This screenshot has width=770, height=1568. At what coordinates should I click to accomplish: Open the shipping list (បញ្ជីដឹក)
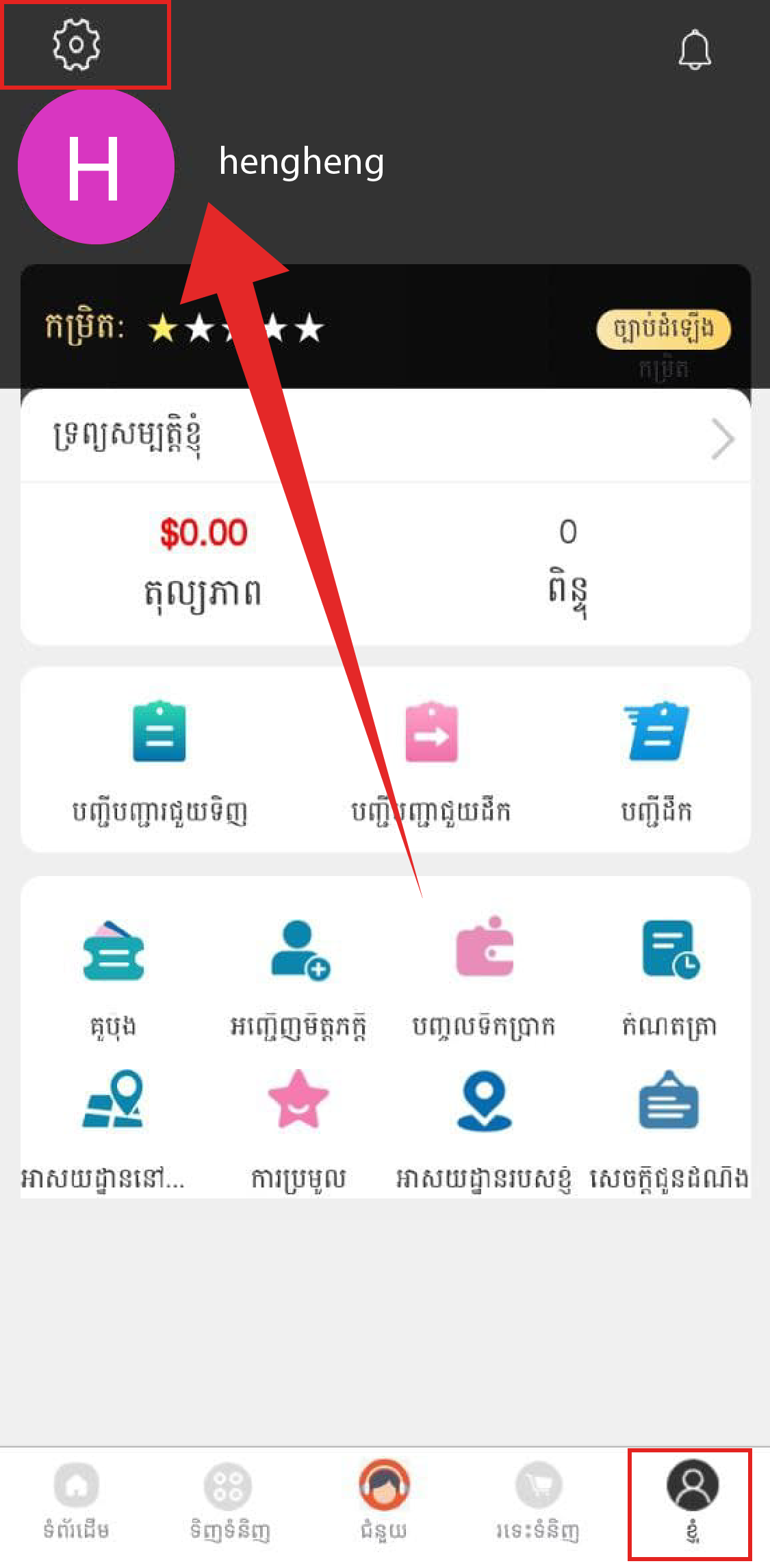pos(656,760)
